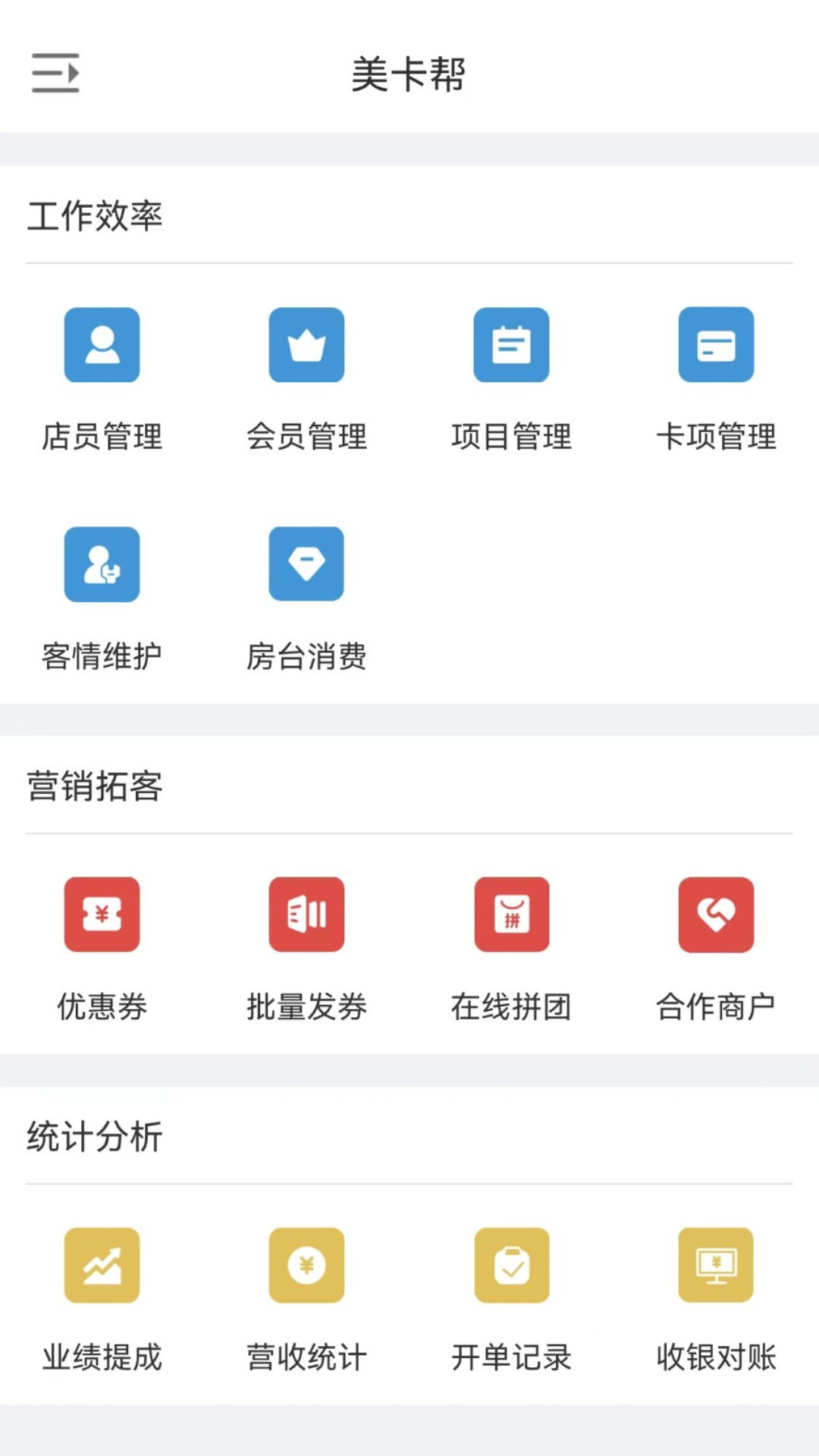This screenshot has height=1456, width=819.
Task: Tap the 营收统计 revenue statistics icon
Action: click(306, 1266)
